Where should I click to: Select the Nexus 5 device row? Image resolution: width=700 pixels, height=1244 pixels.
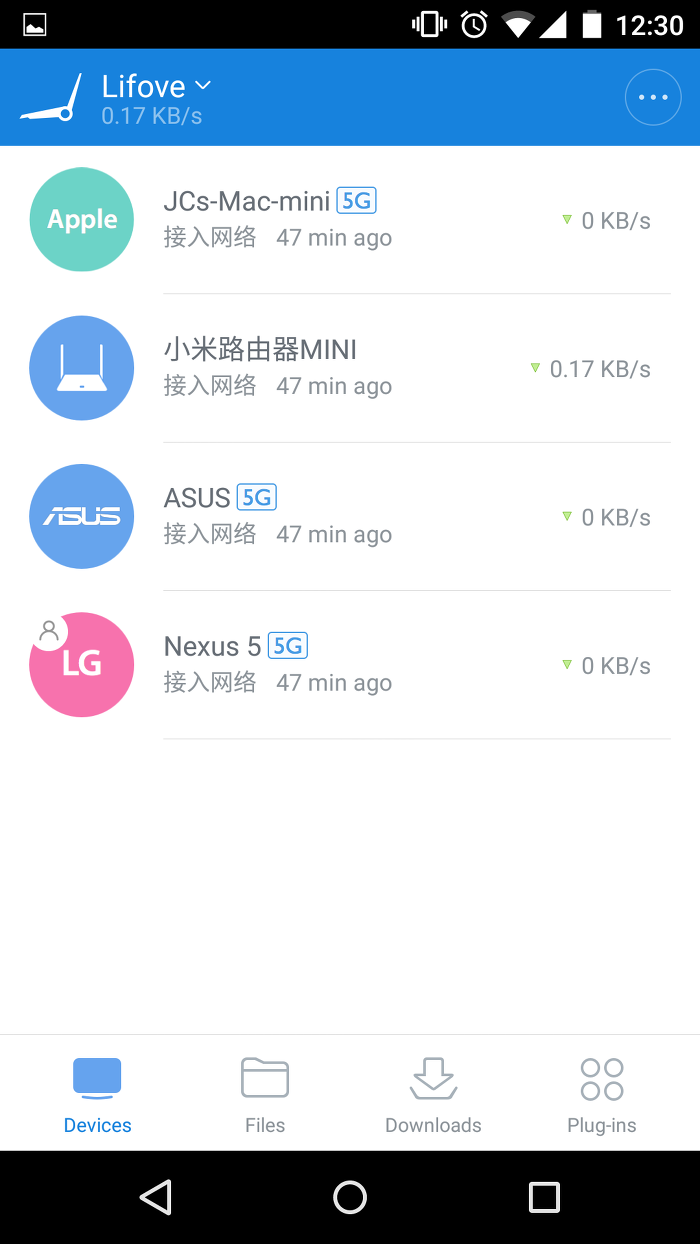(x=350, y=665)
